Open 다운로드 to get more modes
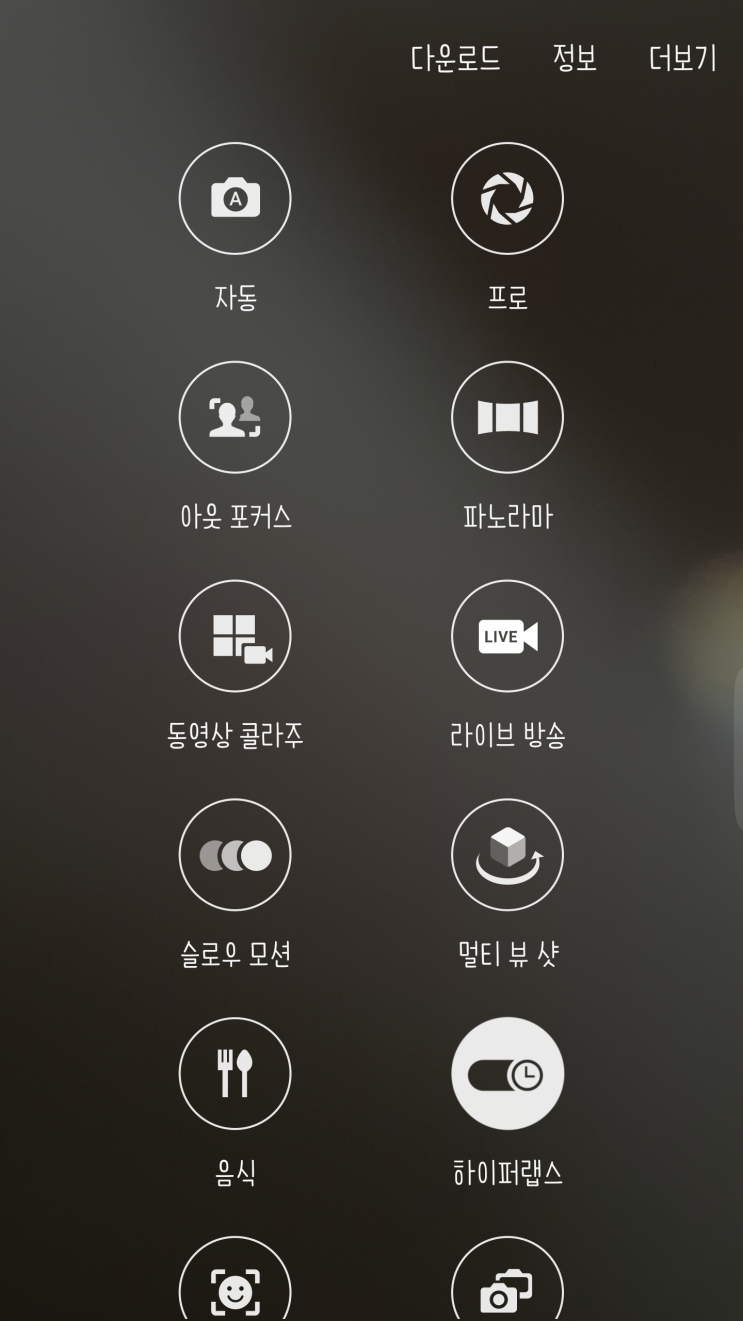Viewport: 743px width, 1321px height. point(455,59)
